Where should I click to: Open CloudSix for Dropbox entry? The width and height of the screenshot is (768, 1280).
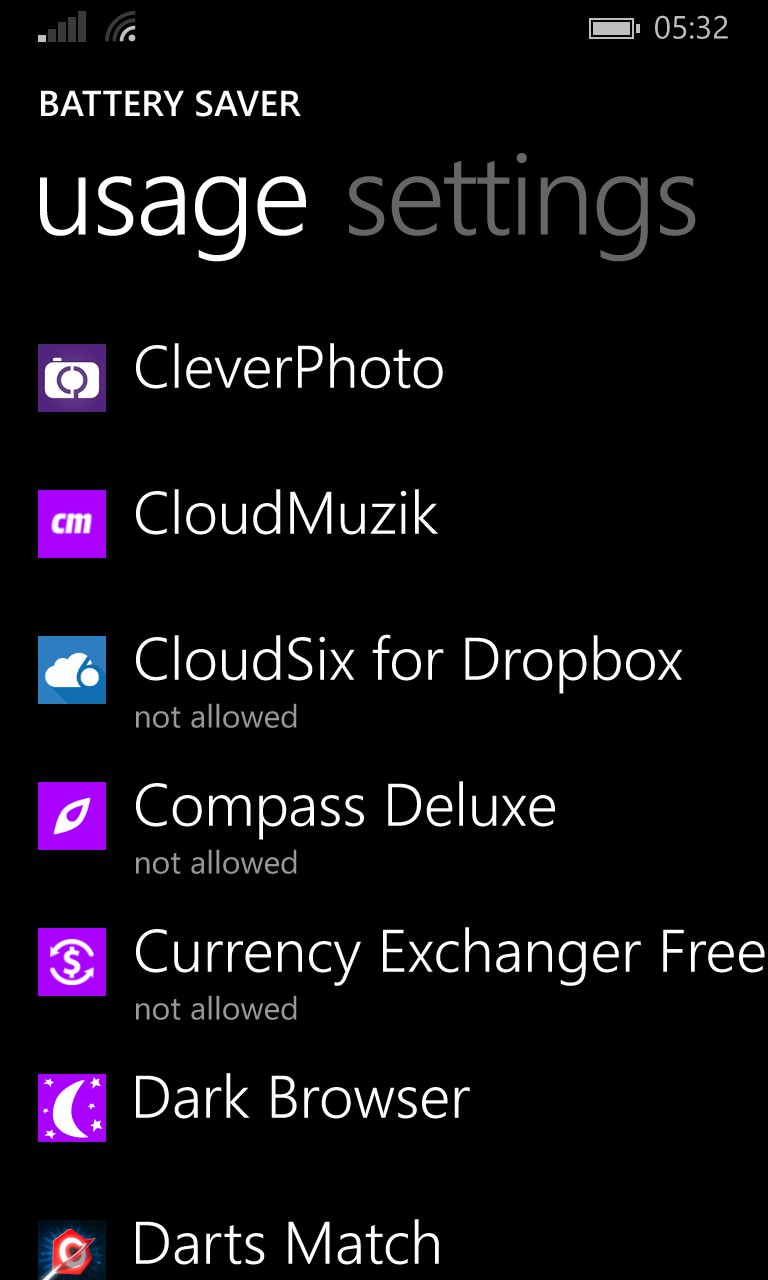pyautogui.click(x=384, y=669)
